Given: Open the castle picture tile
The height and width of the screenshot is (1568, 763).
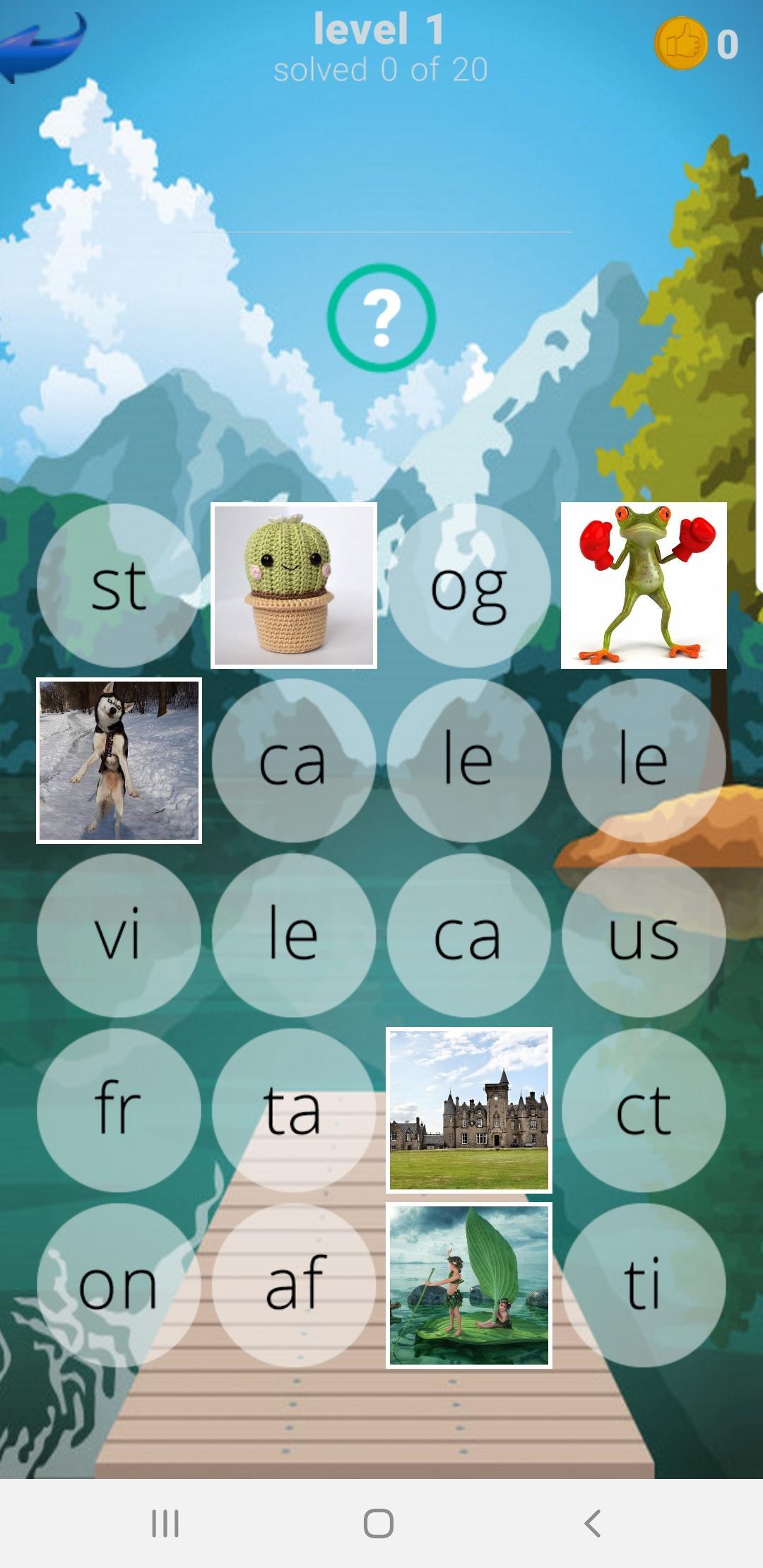Looking at the screenshot, I should (468, 1110).
